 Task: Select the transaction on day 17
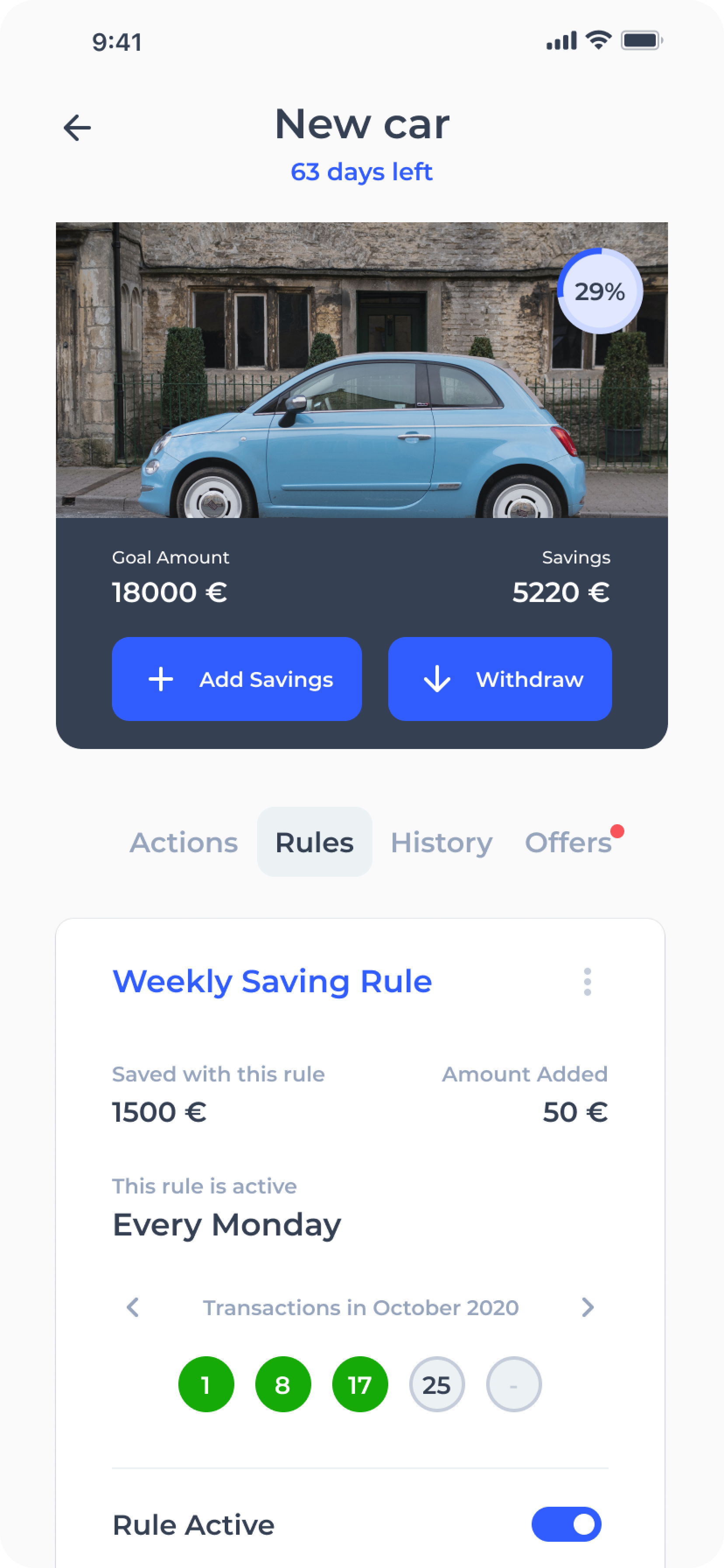coord(359,1384)
